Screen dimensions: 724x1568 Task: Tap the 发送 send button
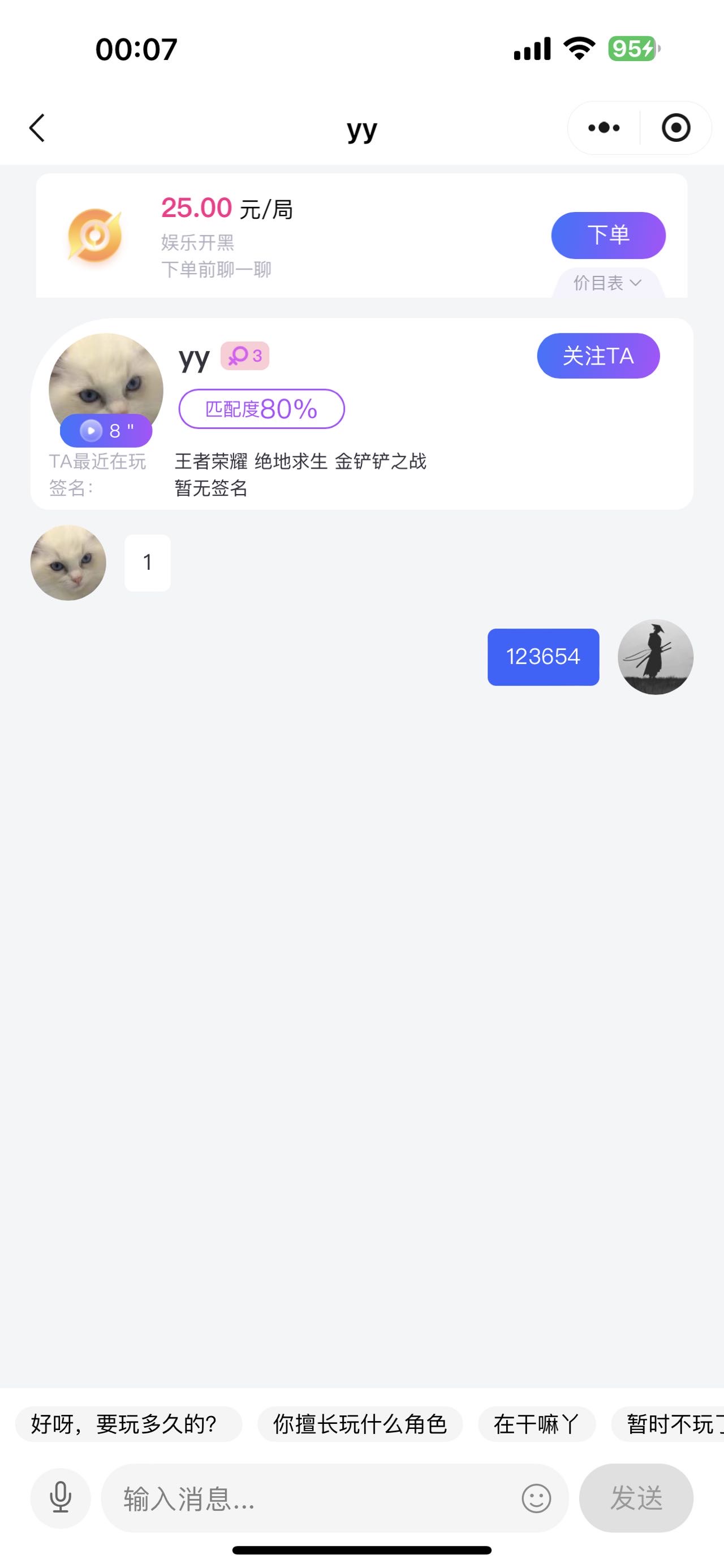tap(636, 1498)
